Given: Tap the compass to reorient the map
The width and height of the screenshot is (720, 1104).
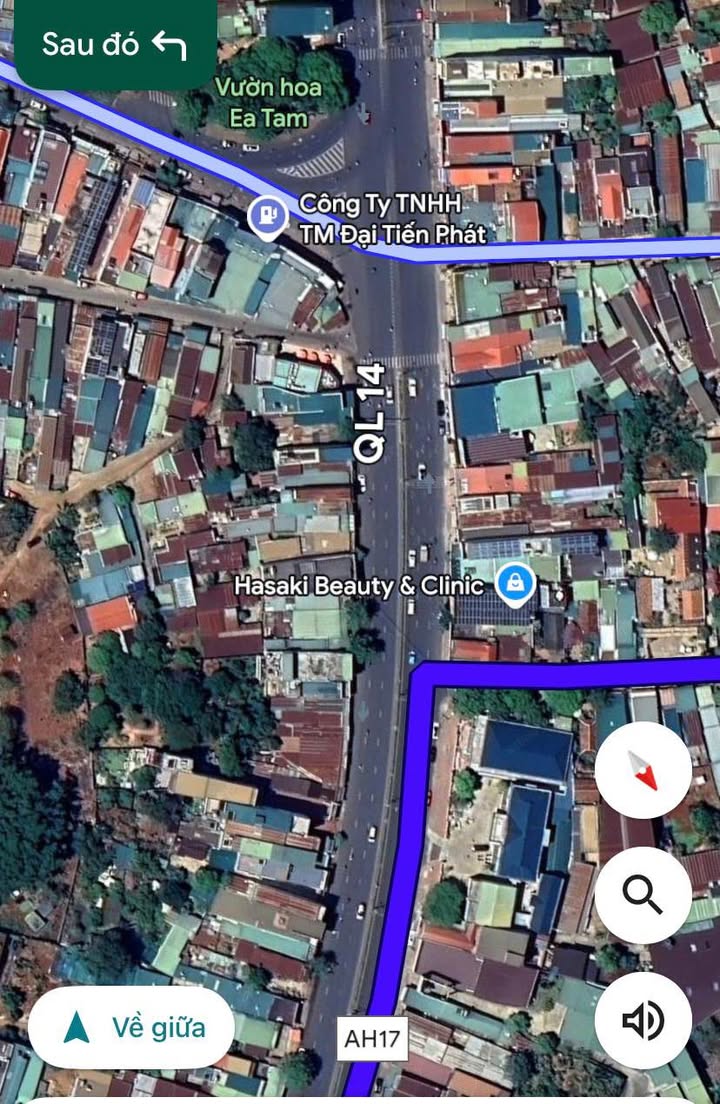Looking at the screenshot, I should tap(643, 770).
